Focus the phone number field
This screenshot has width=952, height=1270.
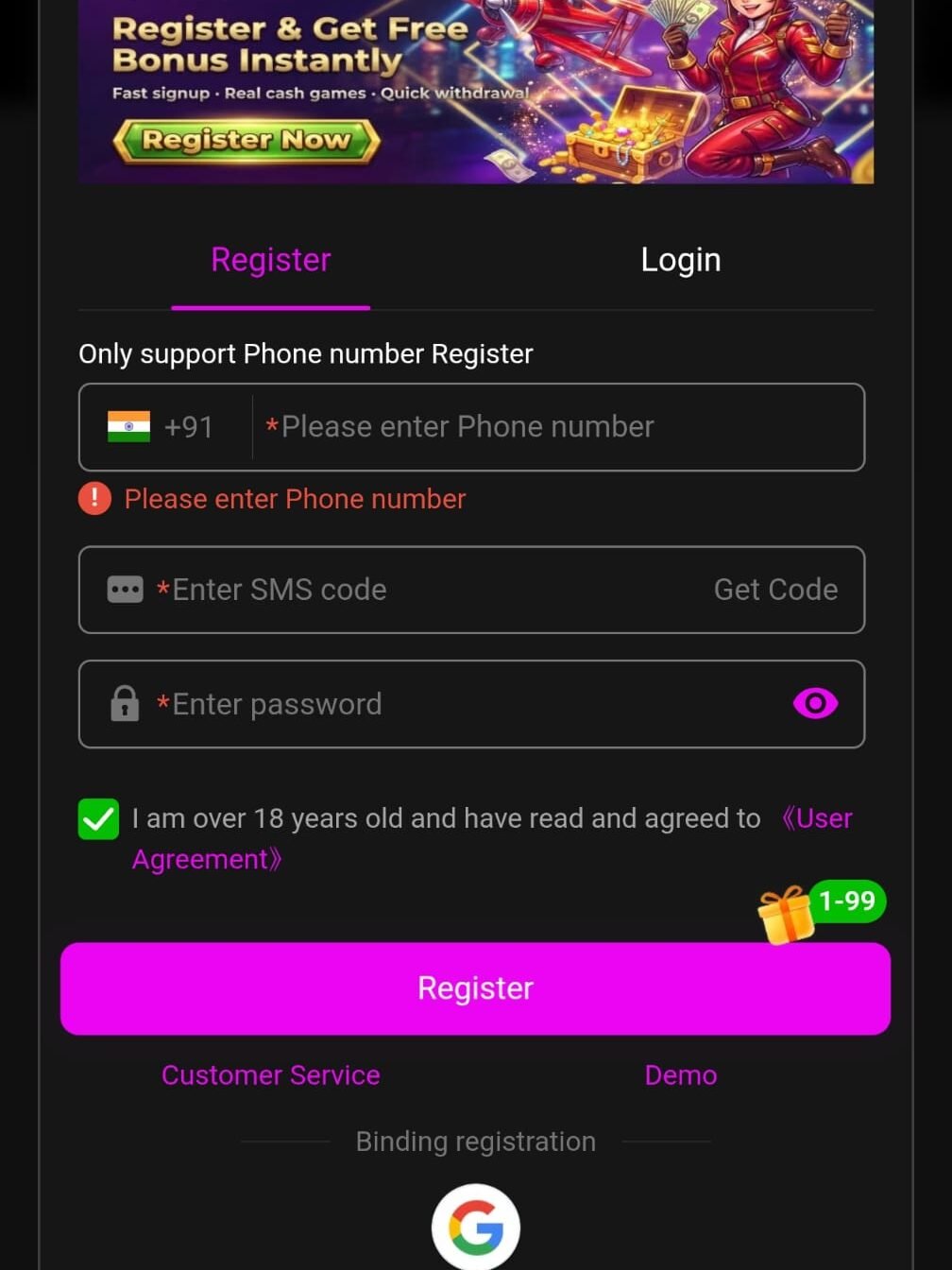557,427
